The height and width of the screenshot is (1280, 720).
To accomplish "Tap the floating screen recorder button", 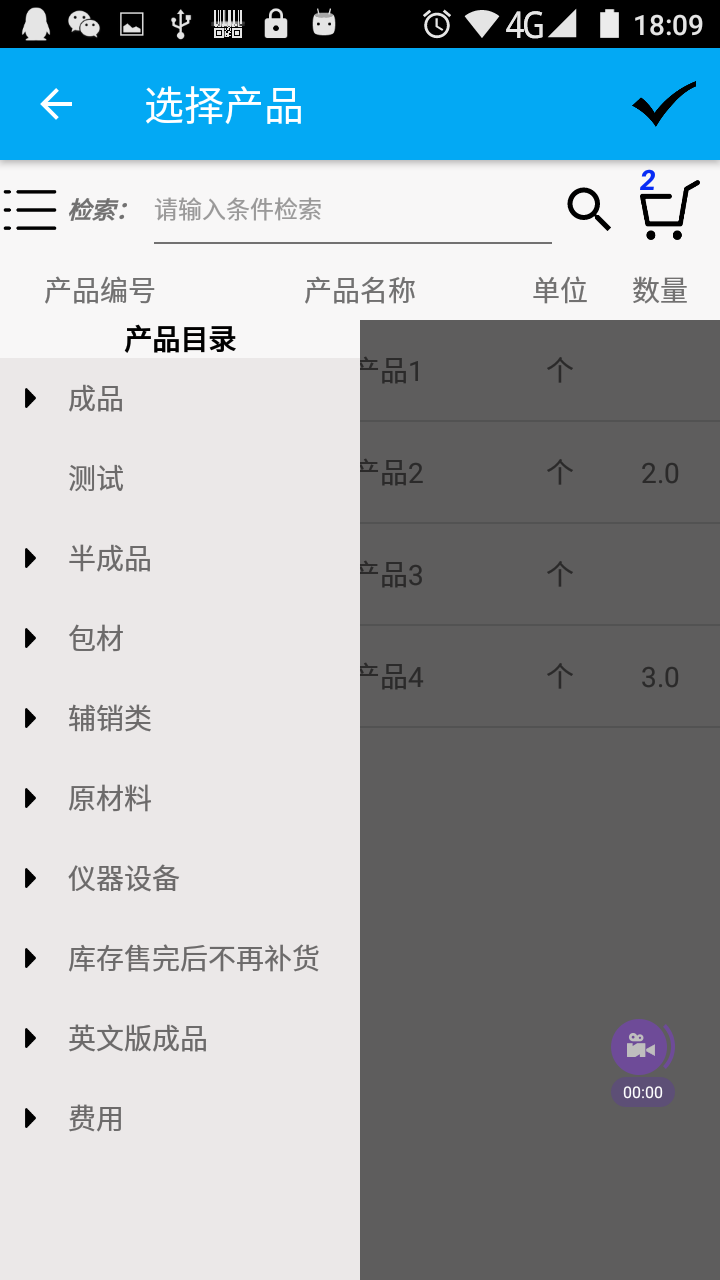I will coord(640,1048).
